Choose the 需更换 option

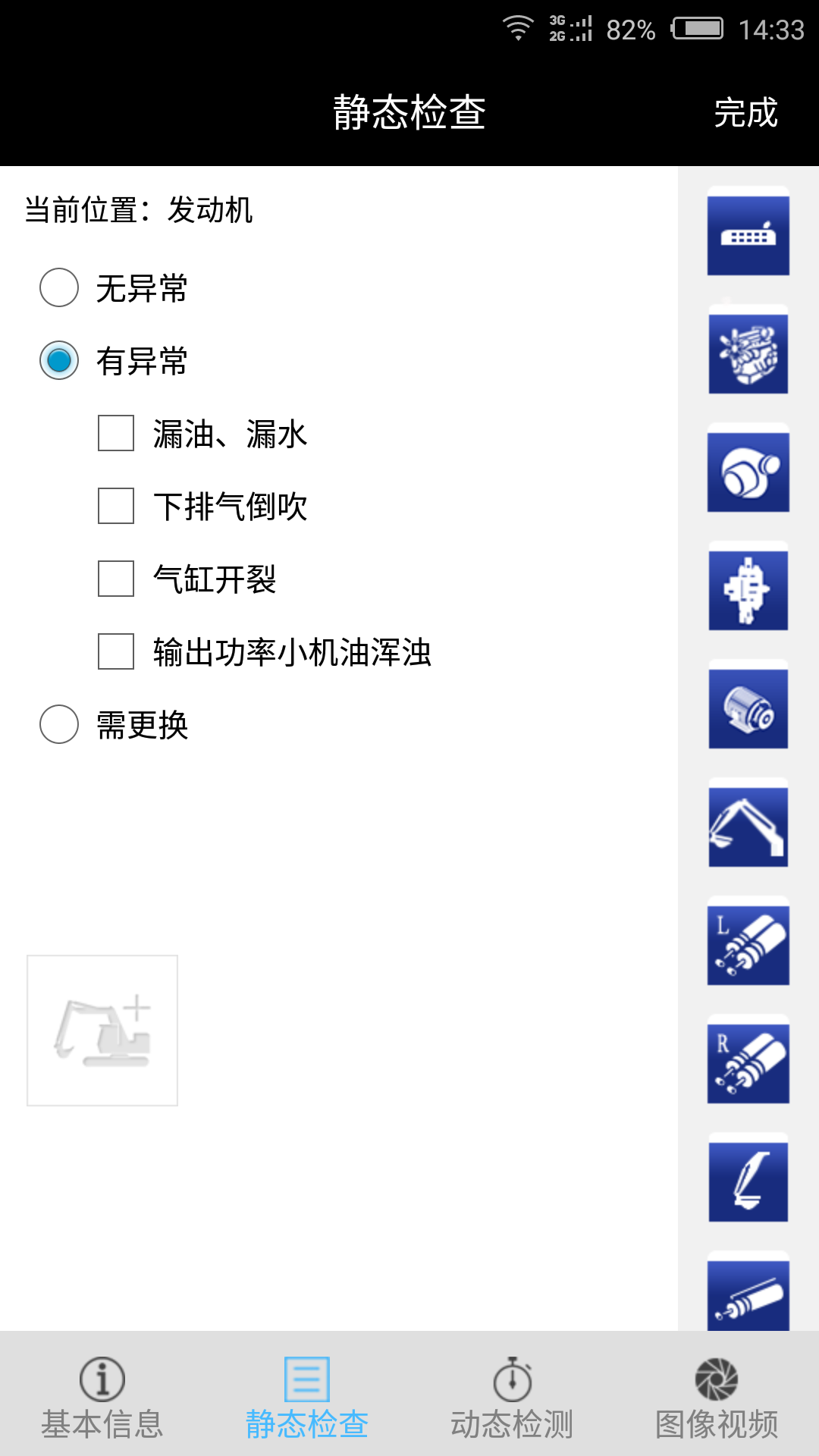click(59, 724)
